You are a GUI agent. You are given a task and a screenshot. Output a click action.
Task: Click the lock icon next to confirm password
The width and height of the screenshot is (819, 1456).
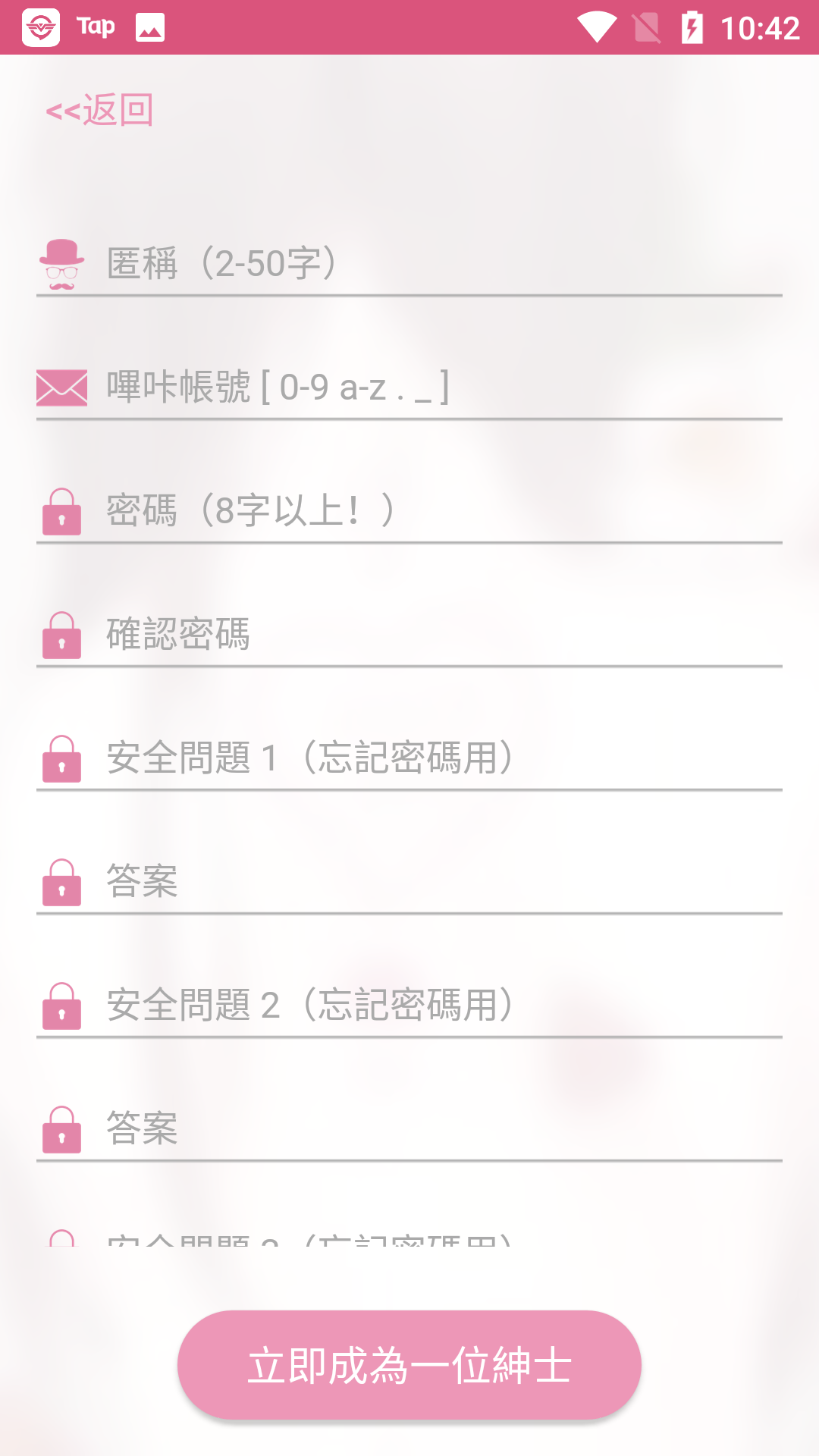61,637
